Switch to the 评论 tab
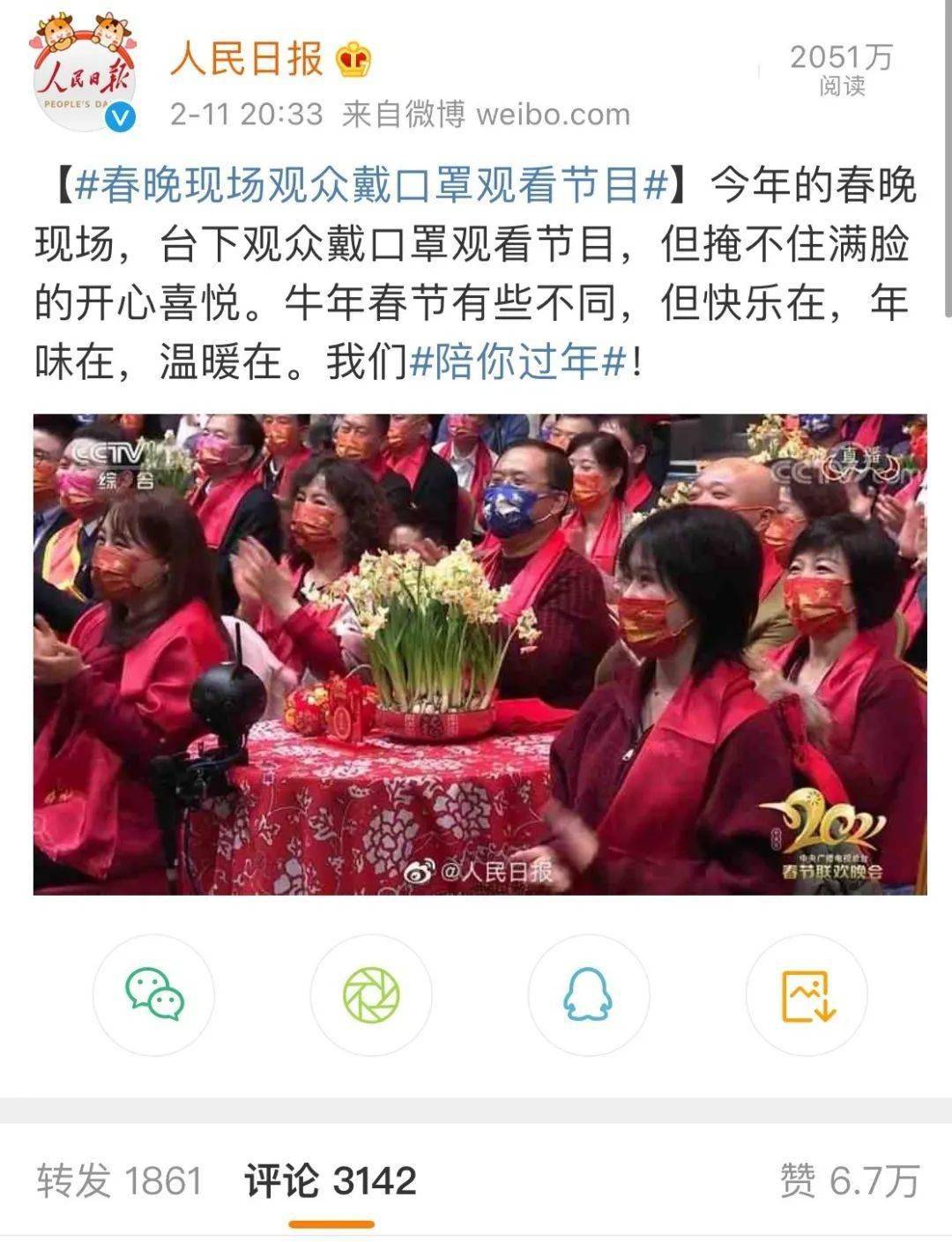 pos(331,1181)
